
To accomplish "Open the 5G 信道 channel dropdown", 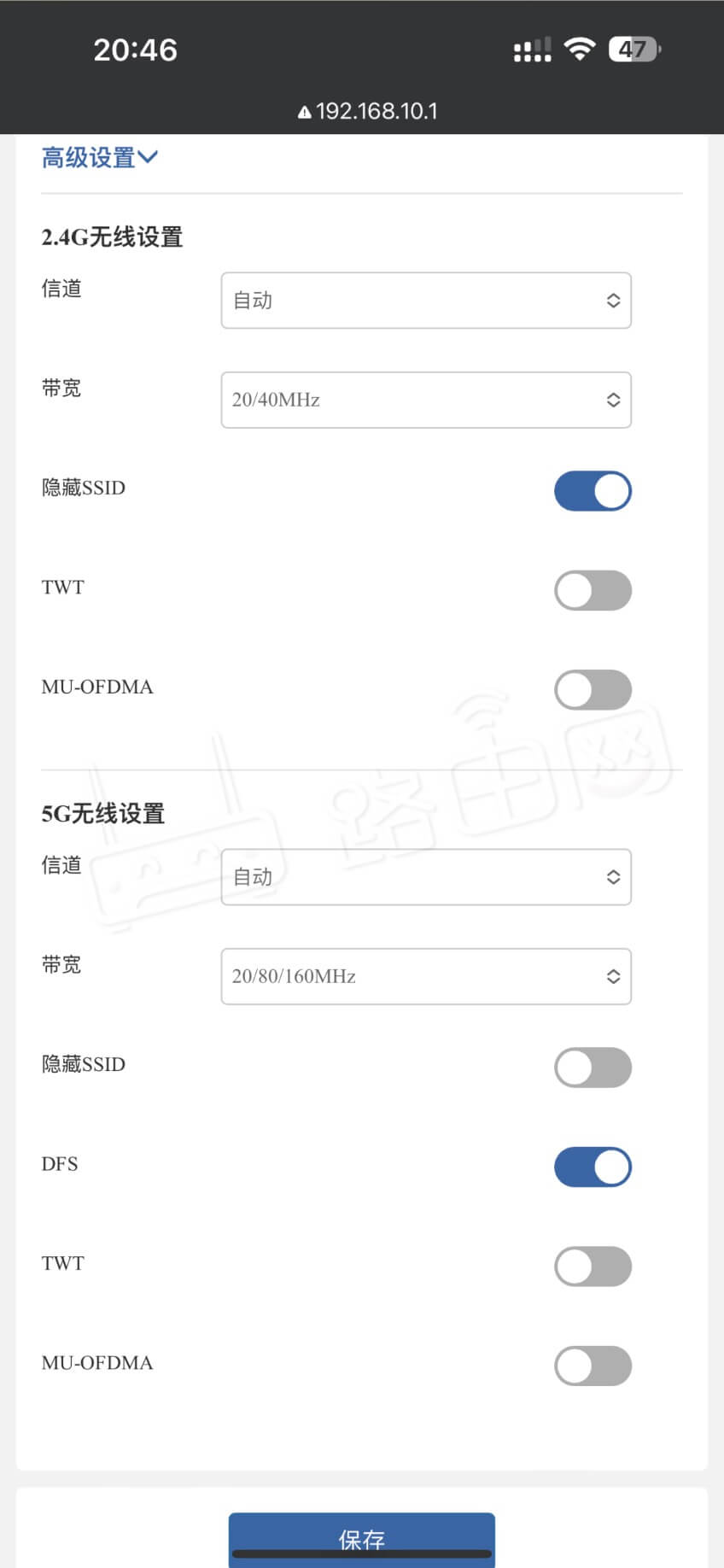I will tap(425, 876).
